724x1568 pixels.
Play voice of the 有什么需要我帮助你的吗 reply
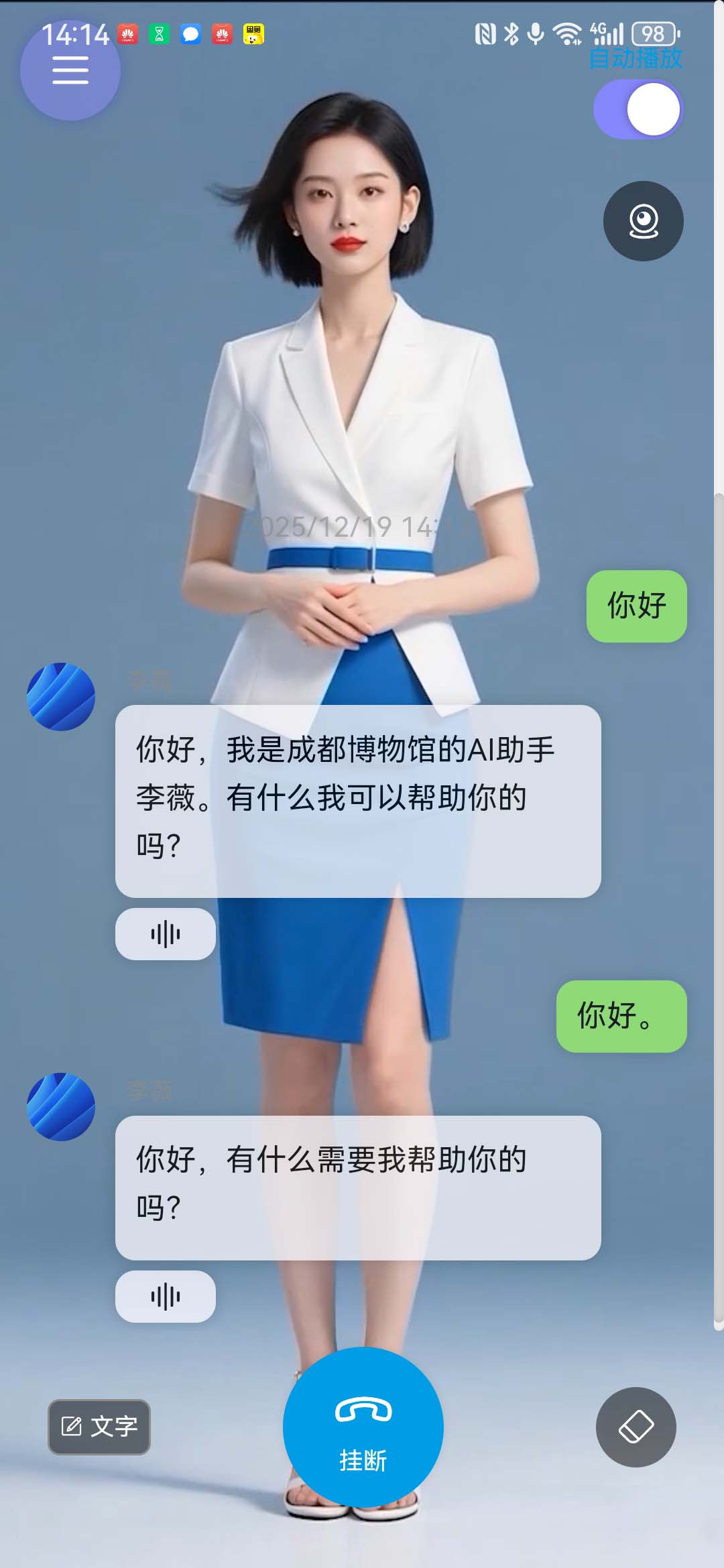click(x=165, y=1296)
